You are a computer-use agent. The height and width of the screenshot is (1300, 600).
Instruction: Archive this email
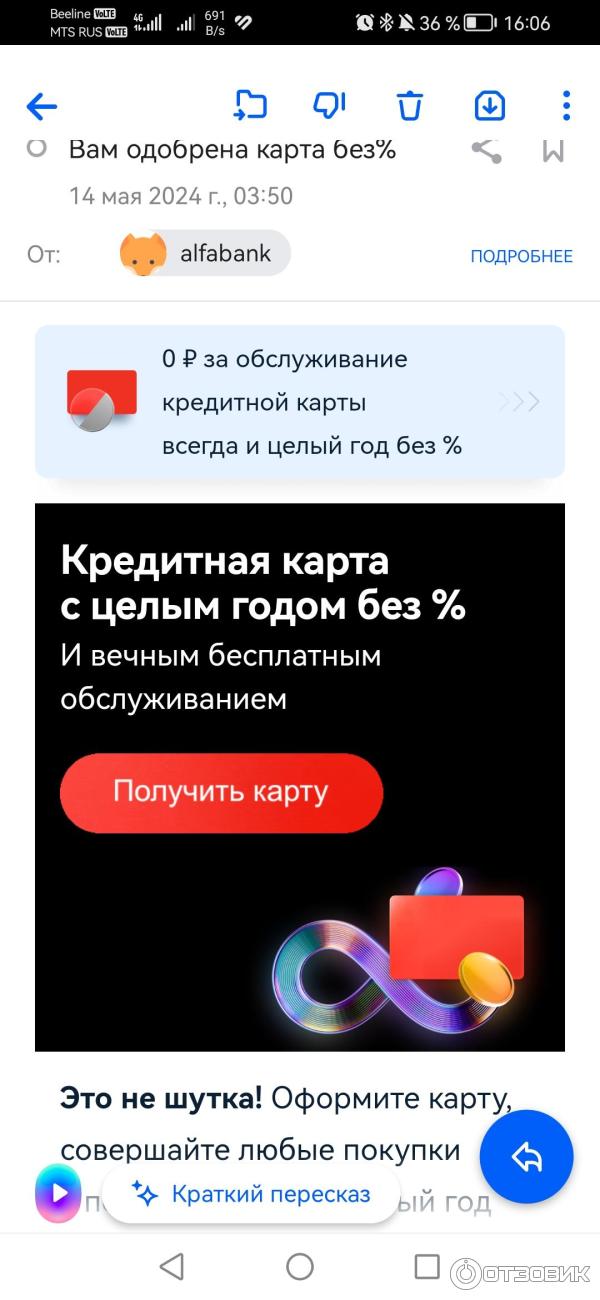coord(490,105)
